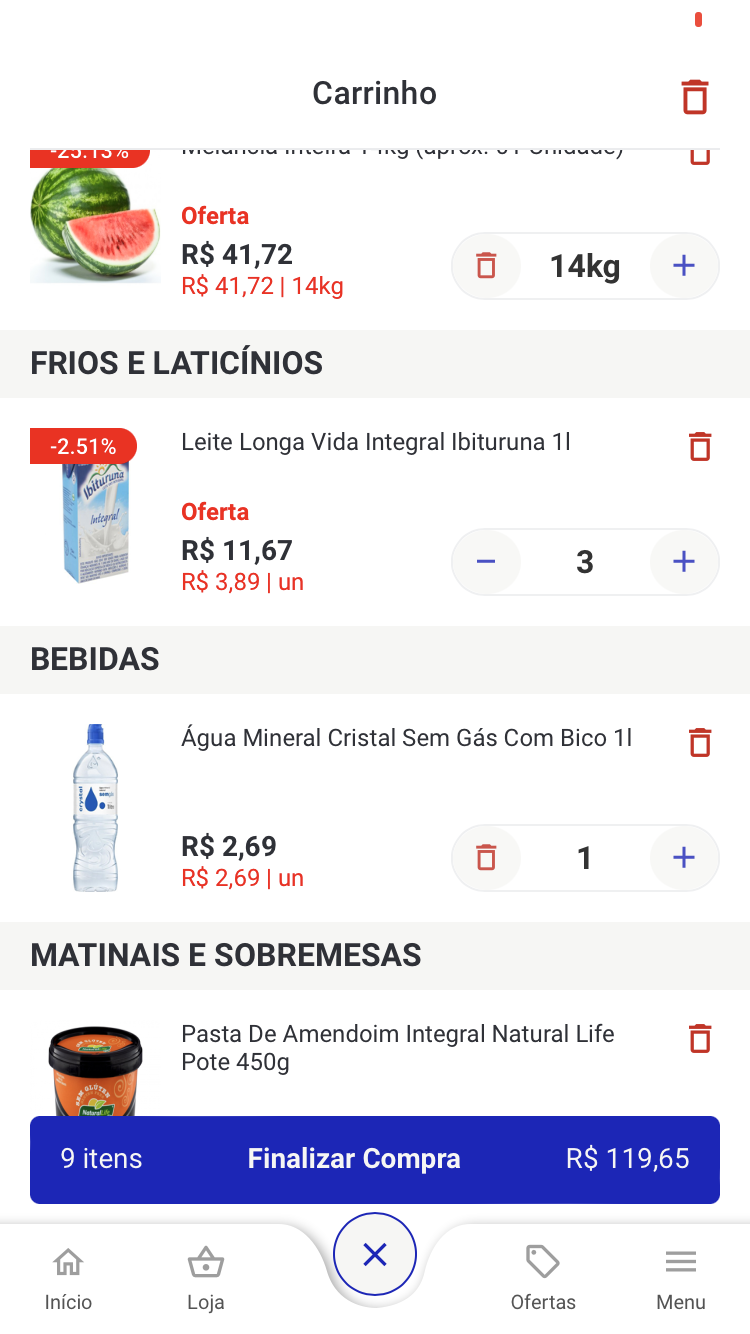Empty the whole cart with top trash icon

694,96
